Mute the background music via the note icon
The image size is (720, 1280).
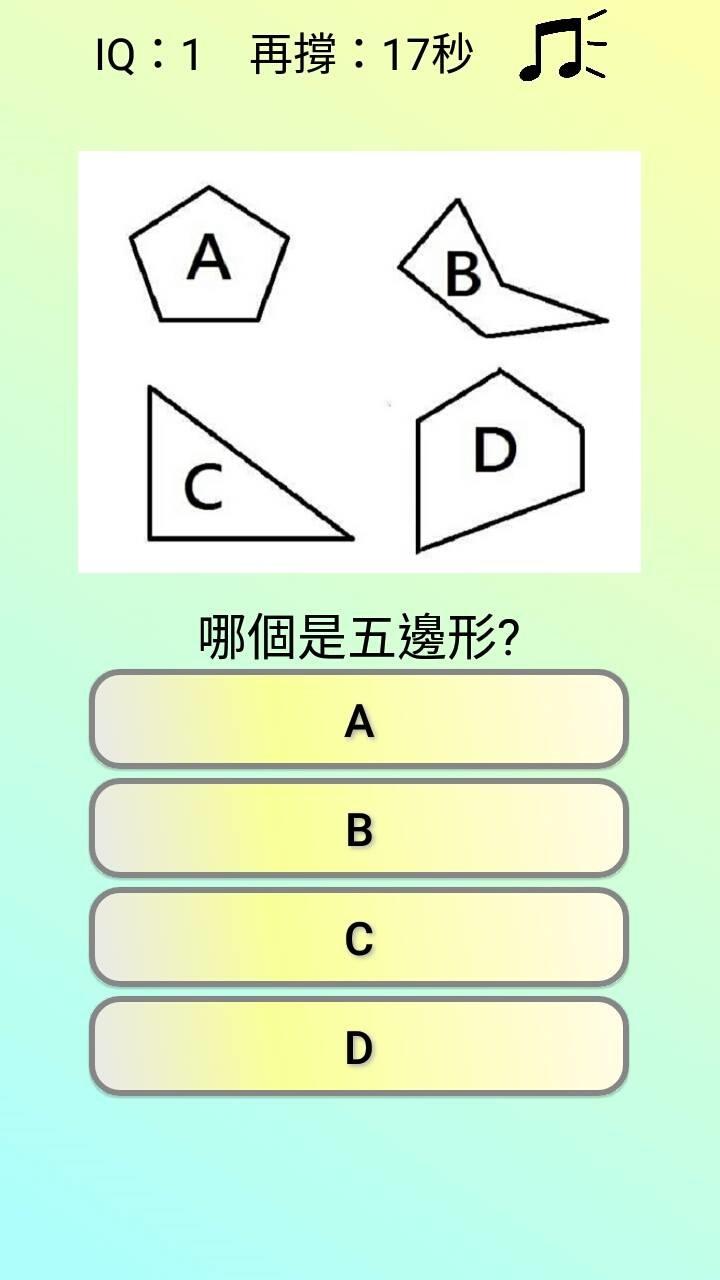pos(556,55)
